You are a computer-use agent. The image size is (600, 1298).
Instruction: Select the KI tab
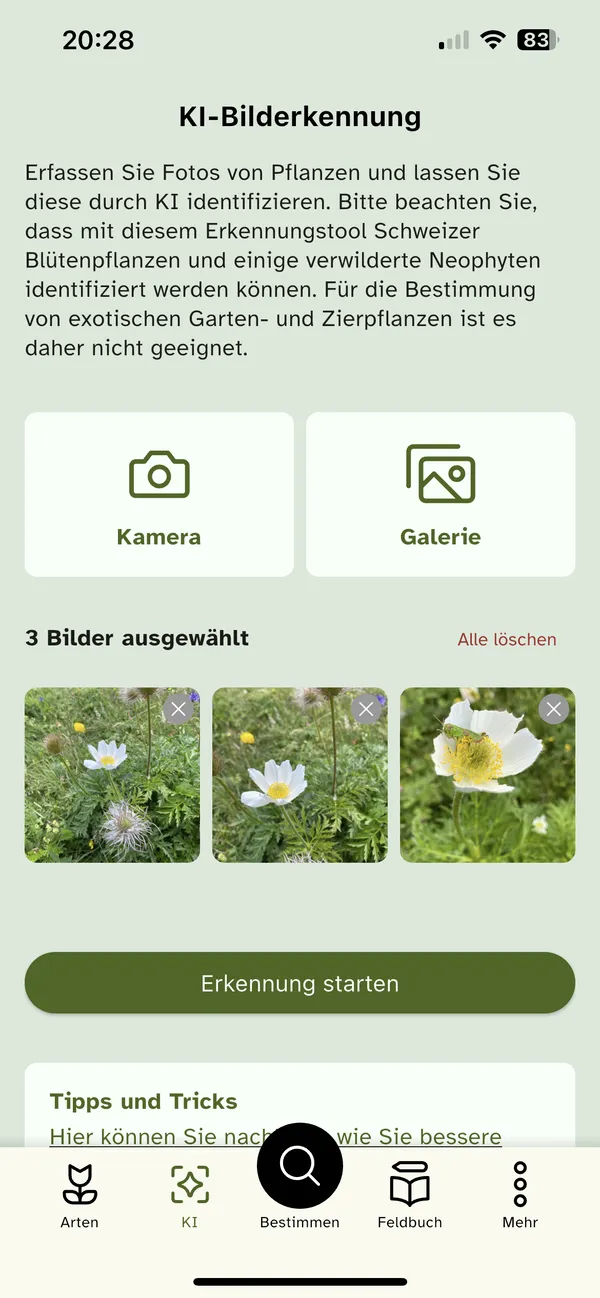tap(190, 1195)
